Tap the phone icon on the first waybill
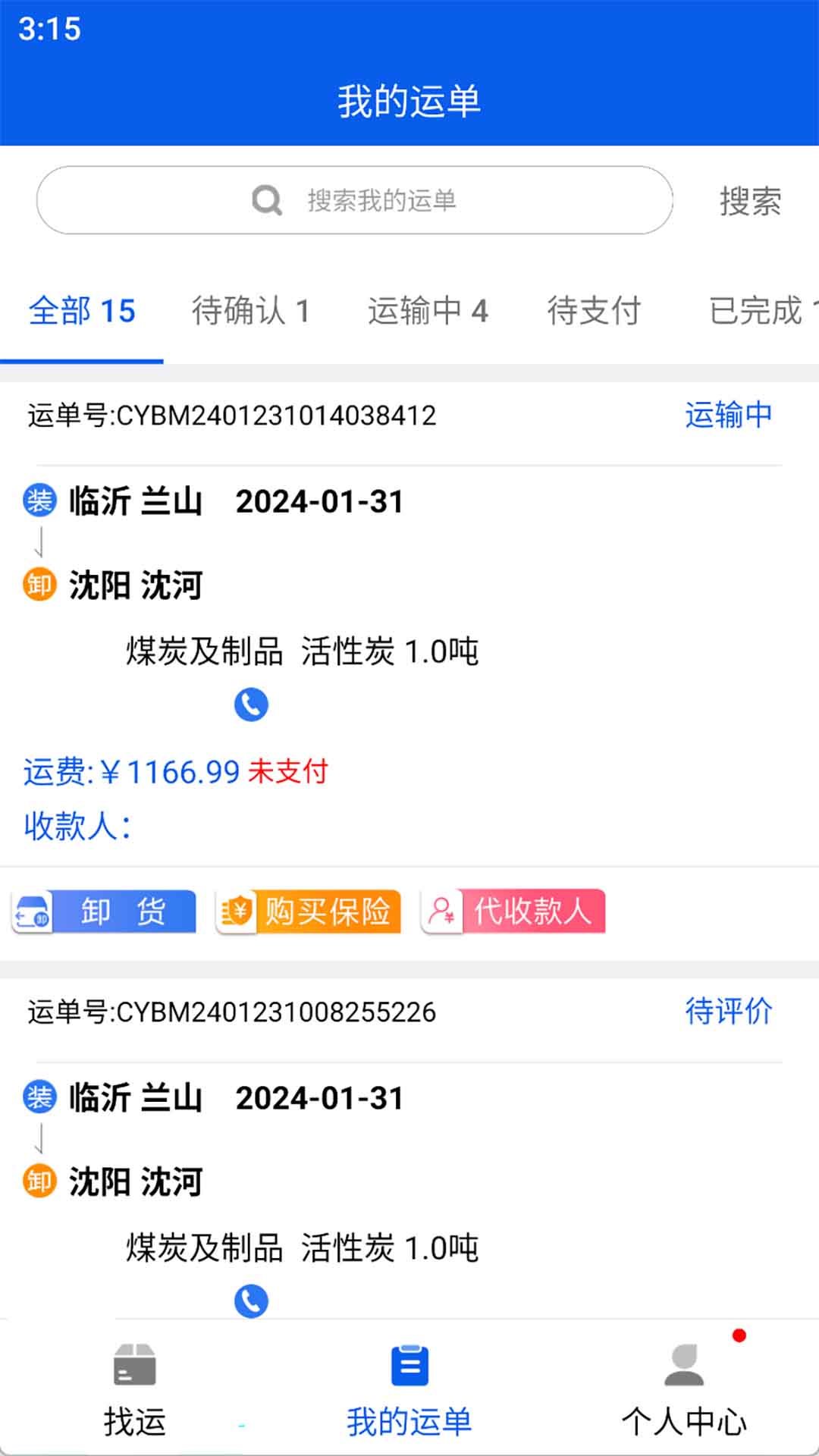819x1456 pixels. pyautogui.click(x=251, y=704)
